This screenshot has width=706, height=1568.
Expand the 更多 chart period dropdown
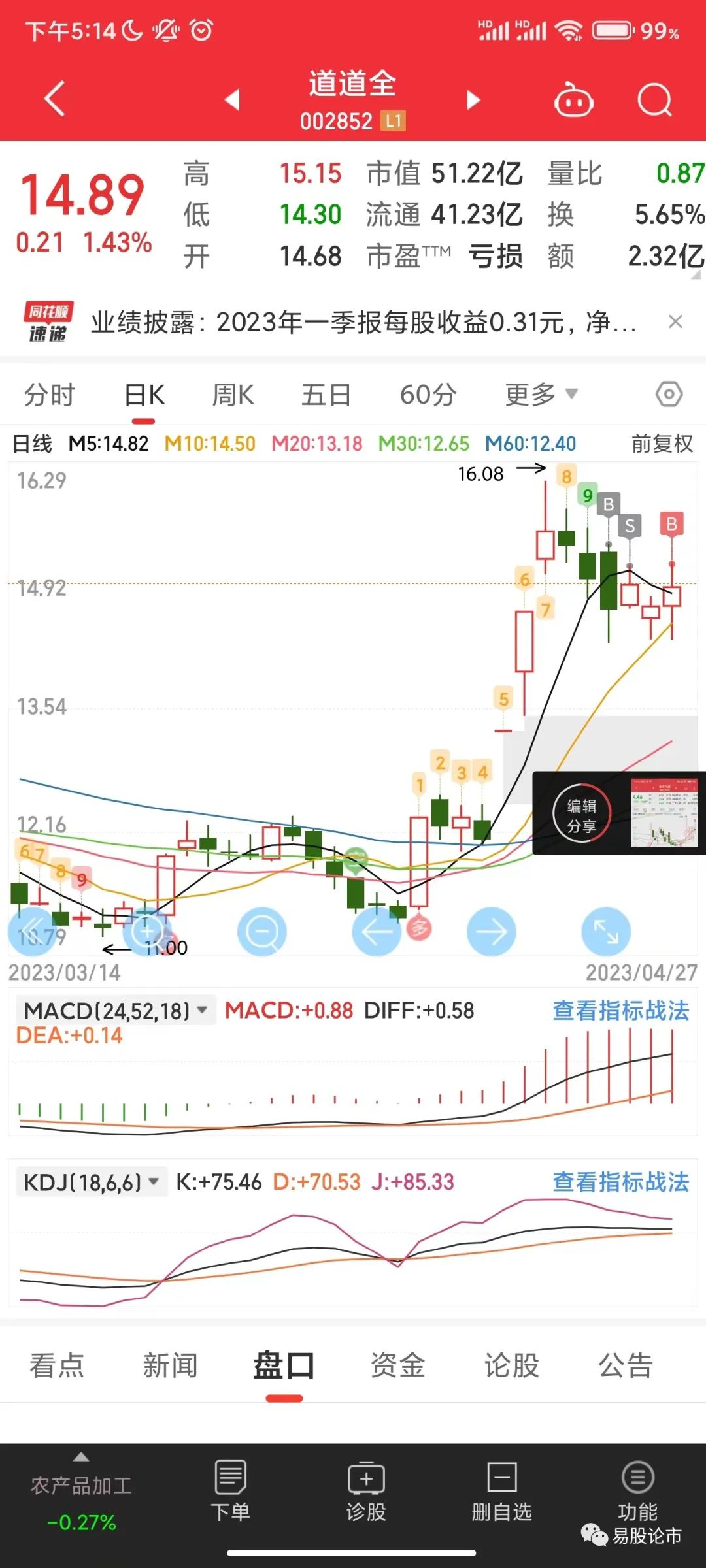click(541, 395)
